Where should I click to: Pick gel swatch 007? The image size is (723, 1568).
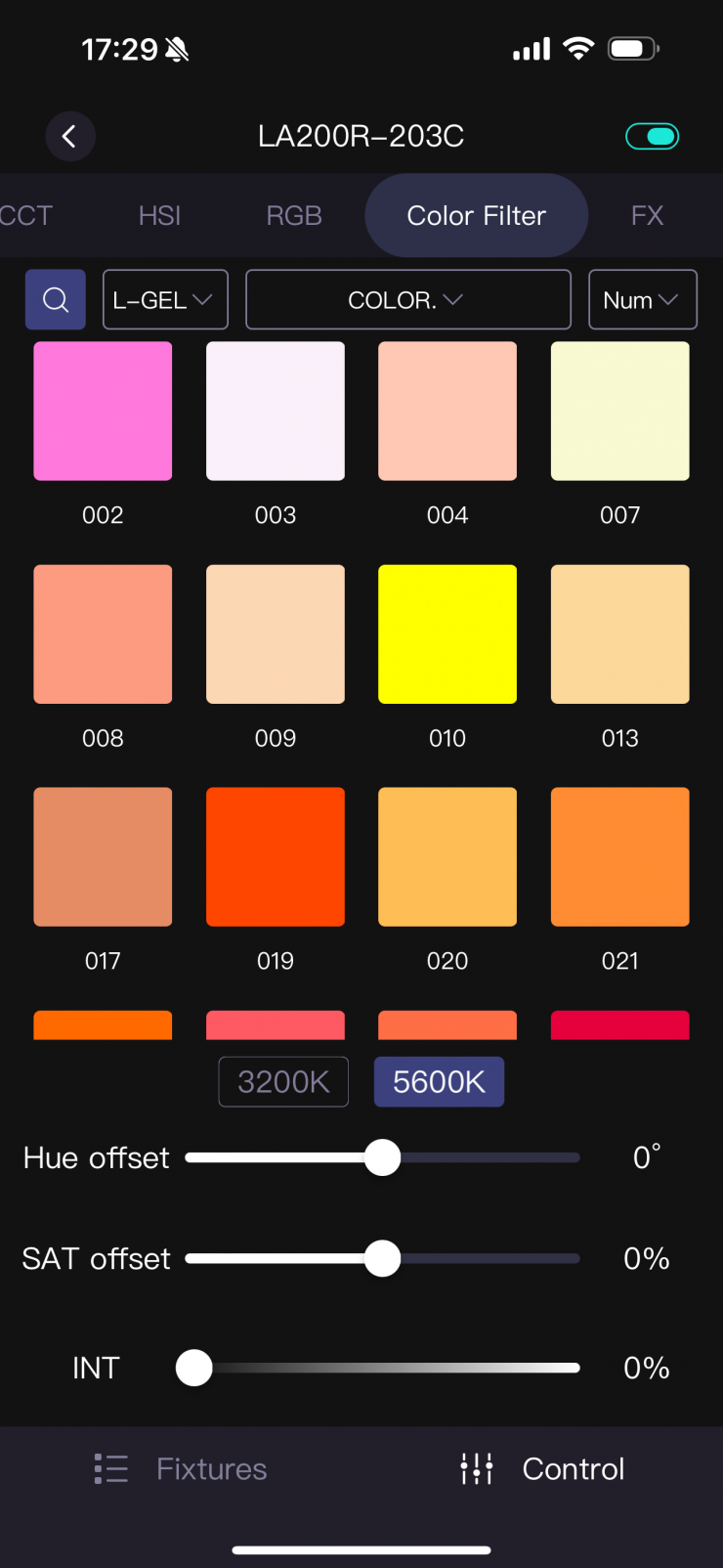(619, 411)
